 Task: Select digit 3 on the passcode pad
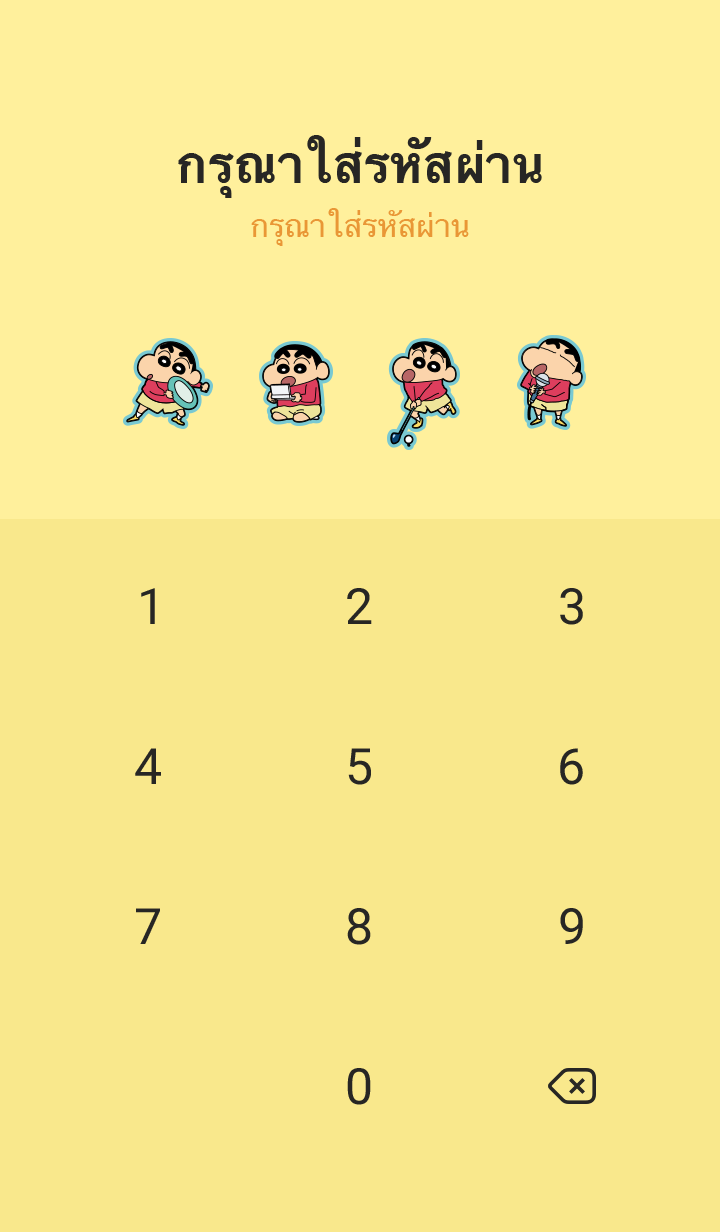571,607
